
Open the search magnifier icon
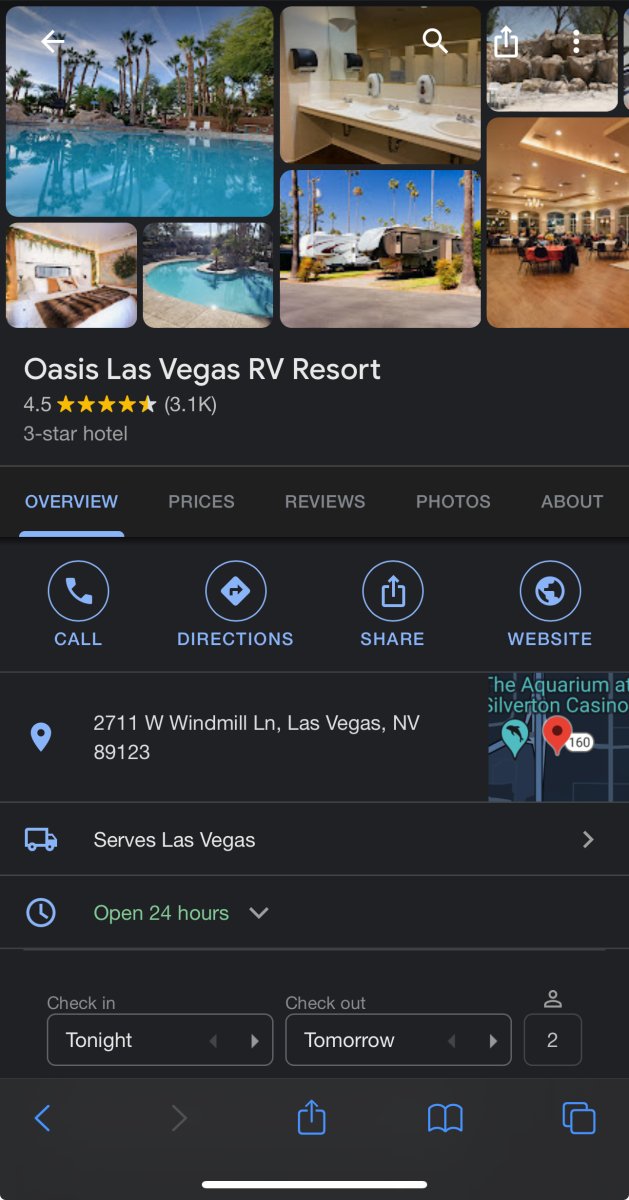coord(434,41)
